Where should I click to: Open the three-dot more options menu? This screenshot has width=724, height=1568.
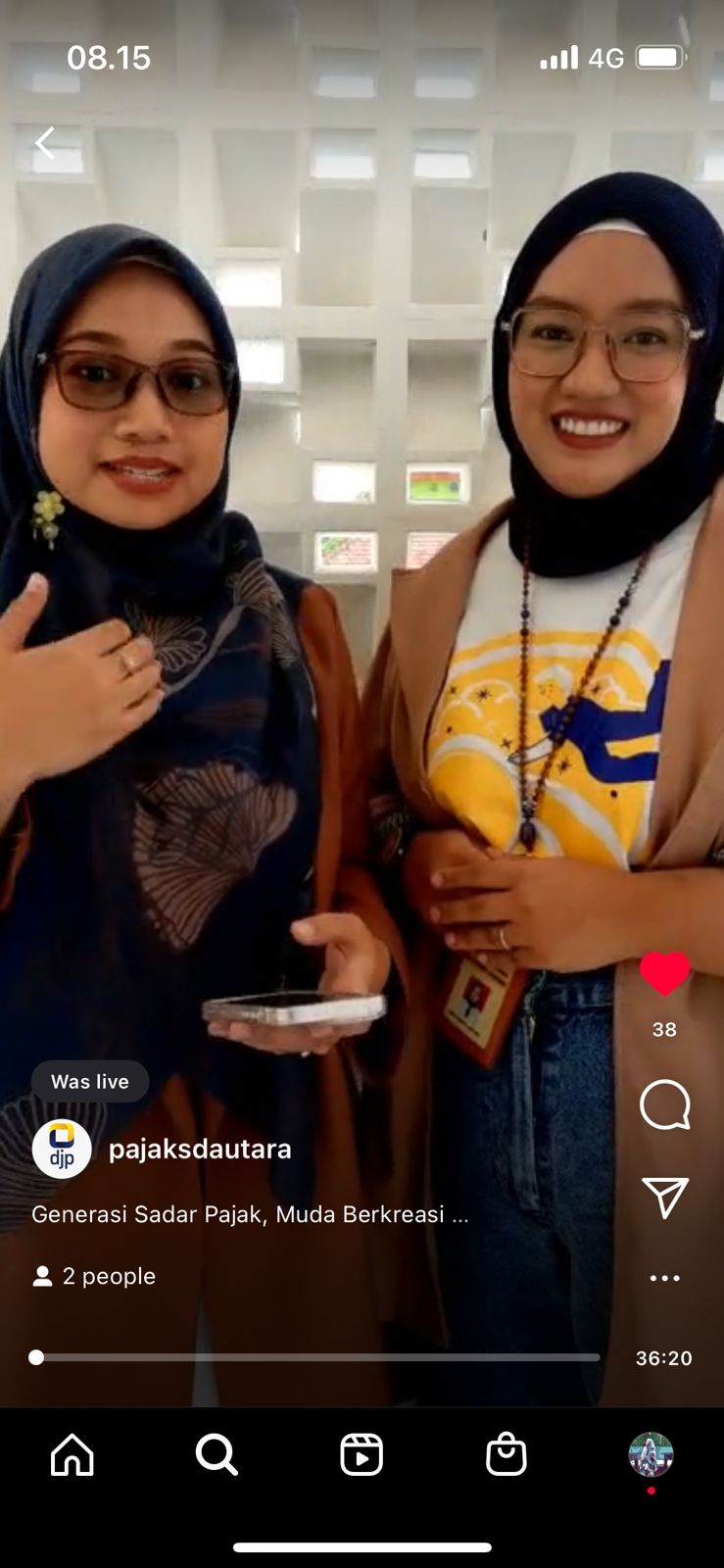click(664, 1278)
